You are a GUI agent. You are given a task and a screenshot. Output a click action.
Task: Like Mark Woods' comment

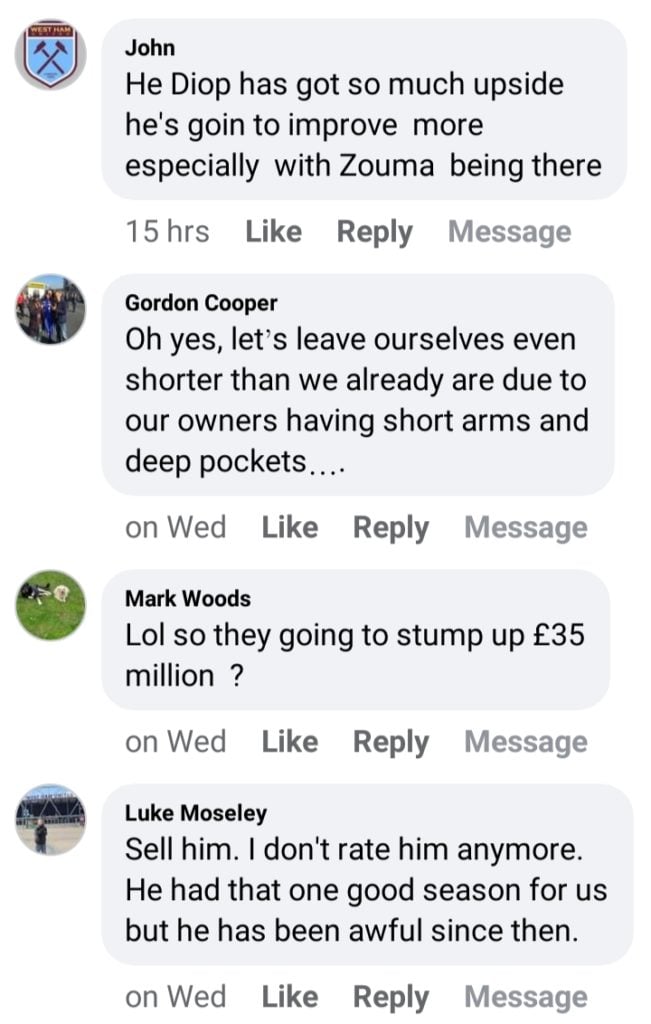289,742
